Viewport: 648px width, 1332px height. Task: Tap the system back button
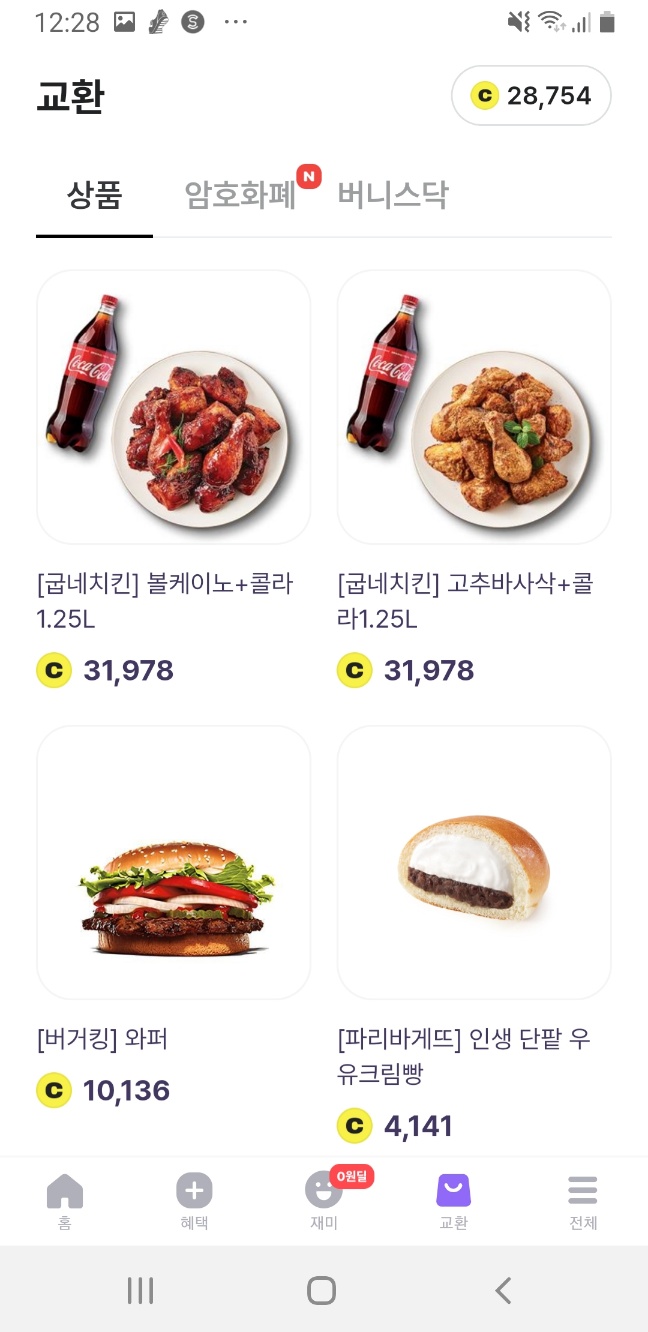click(503, 1291)
